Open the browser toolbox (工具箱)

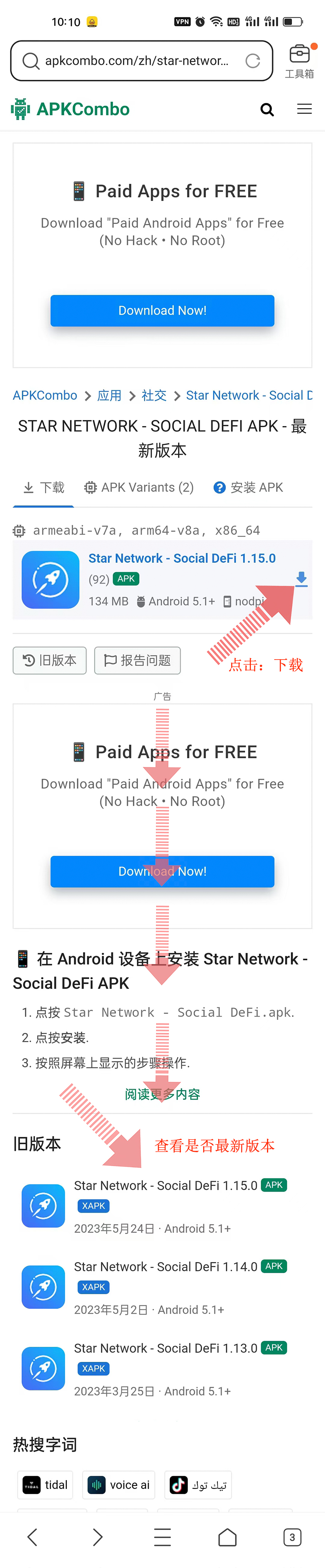299,61
